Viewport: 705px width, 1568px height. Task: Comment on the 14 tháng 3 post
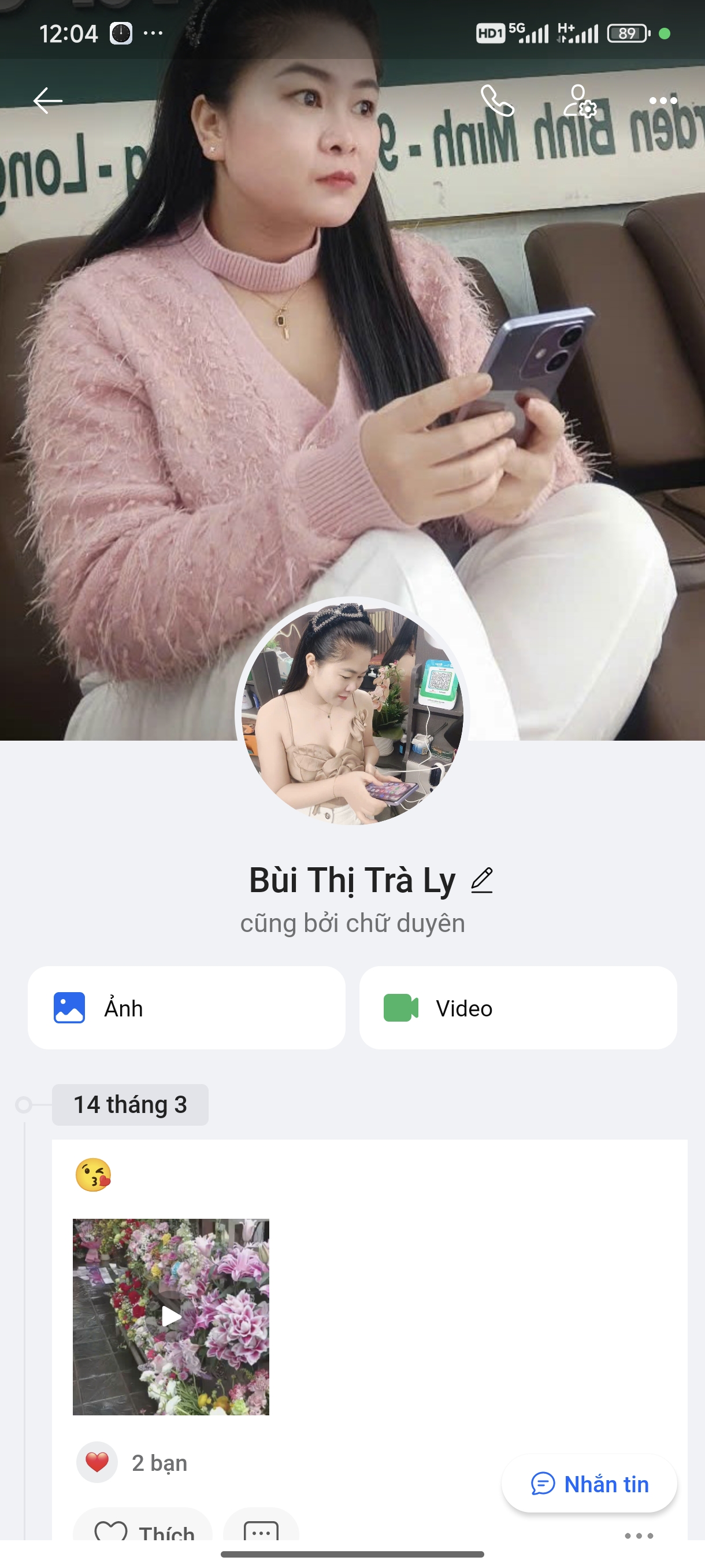pos(261,1530)
